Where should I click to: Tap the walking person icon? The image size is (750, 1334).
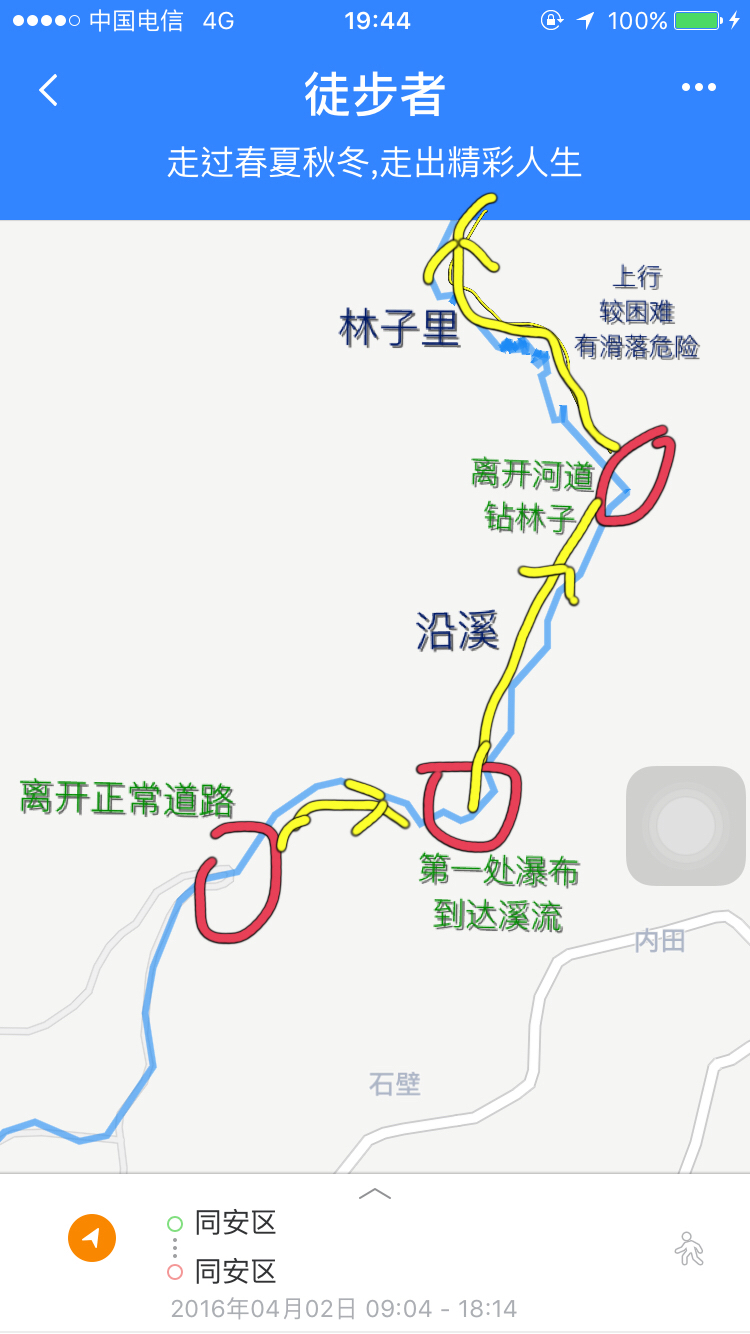[690, 1248]
